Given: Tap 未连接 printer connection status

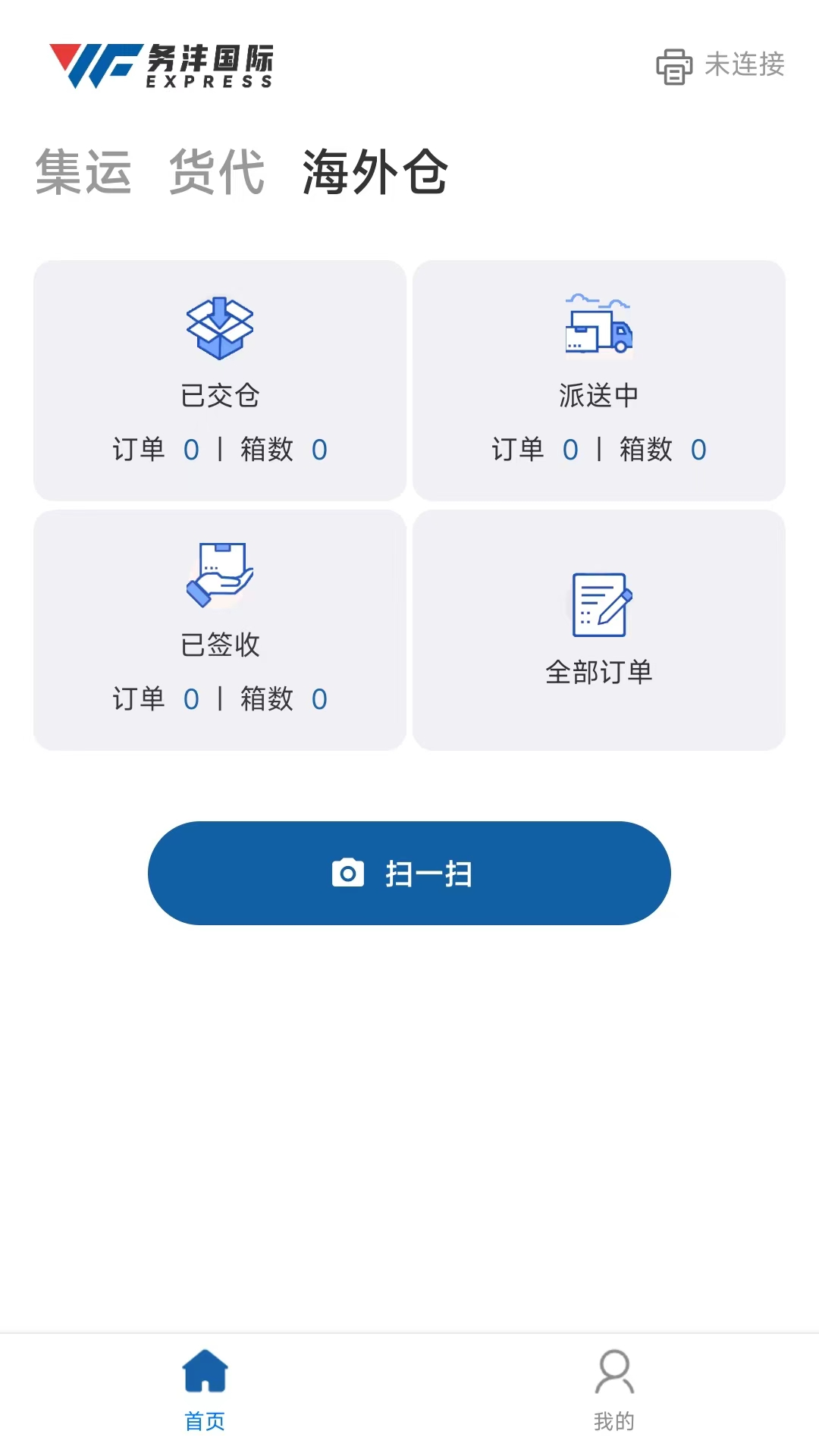Looking at the screenshot, I should 745,66.
